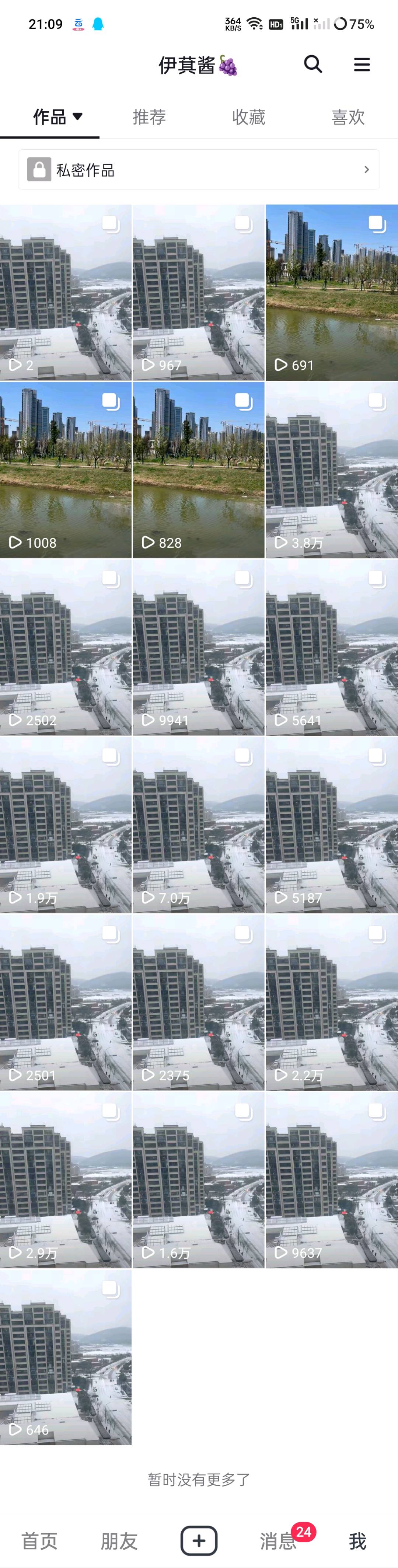Open the video with 967 plays
Viewport: 398px width, 1568px height.
198,292
